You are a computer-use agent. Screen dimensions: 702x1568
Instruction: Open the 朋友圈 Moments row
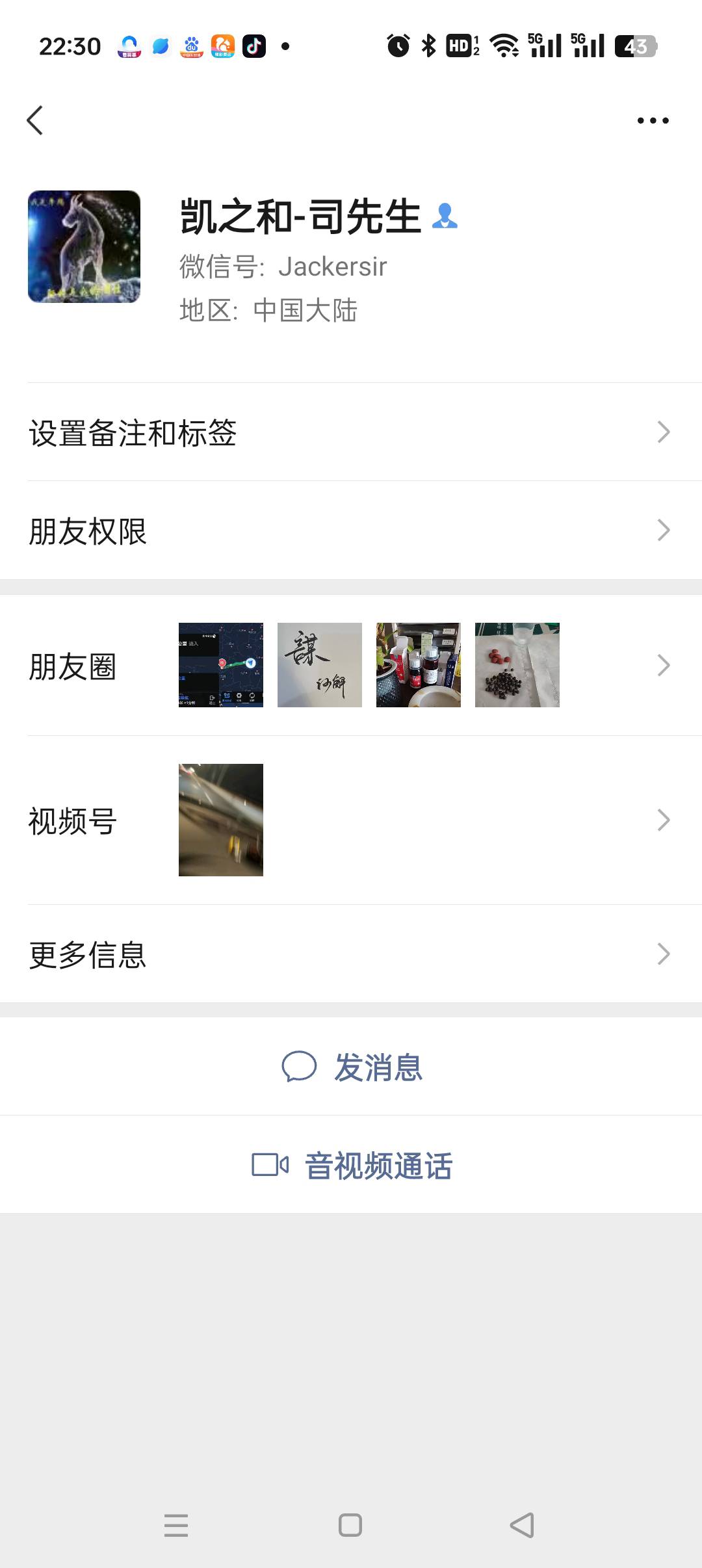click(351, 666)
